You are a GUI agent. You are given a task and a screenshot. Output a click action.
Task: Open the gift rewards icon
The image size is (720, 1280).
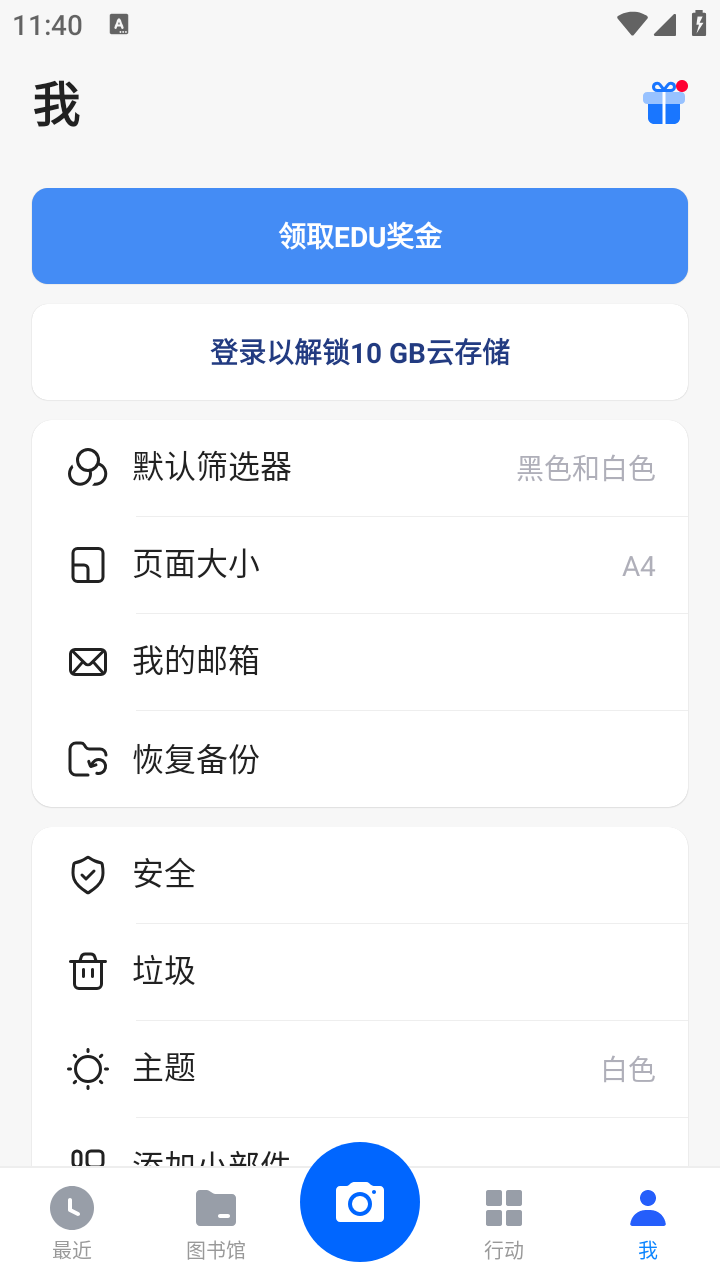coord(665,103)
